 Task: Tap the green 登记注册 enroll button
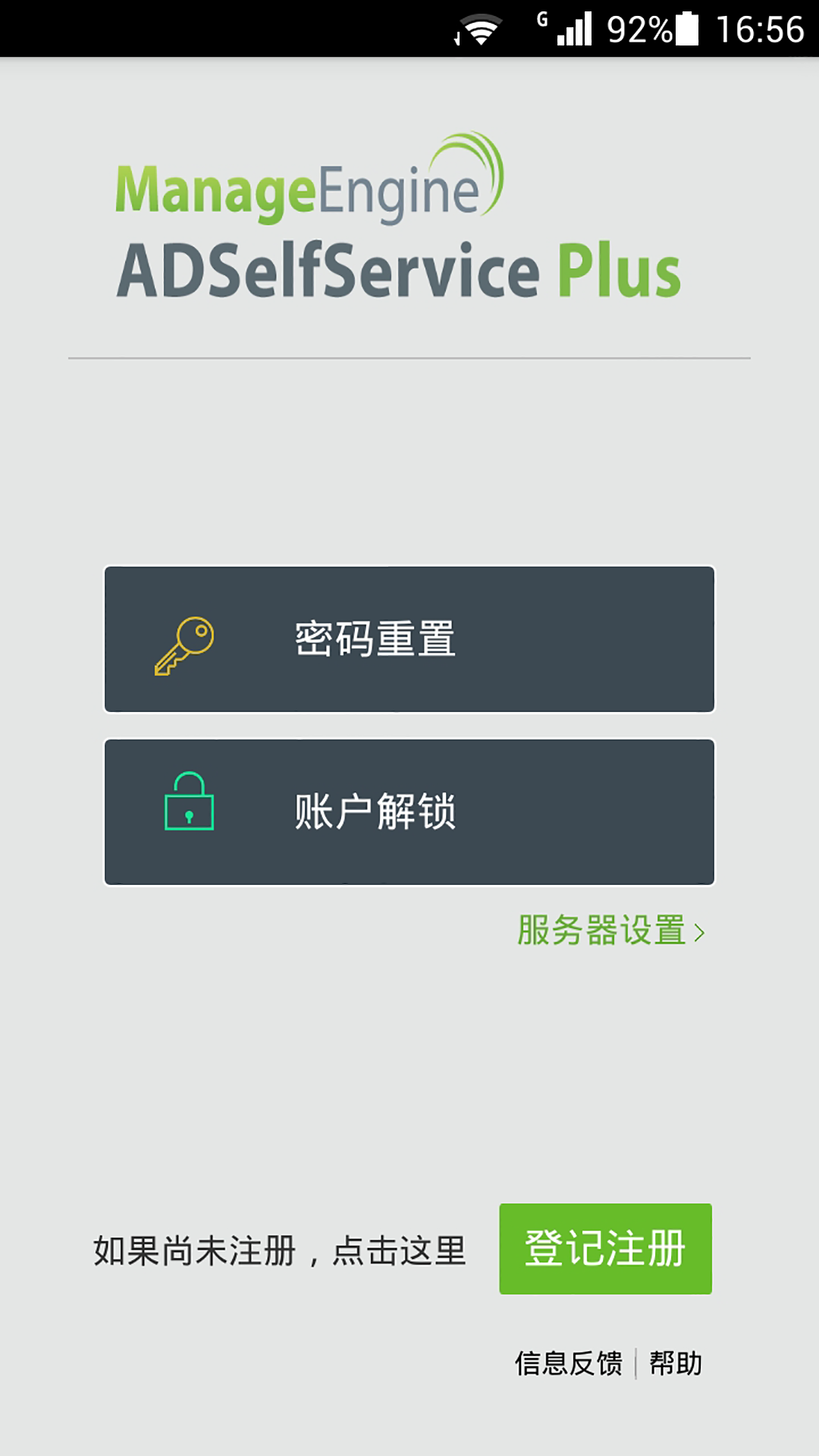[605, 1248]
